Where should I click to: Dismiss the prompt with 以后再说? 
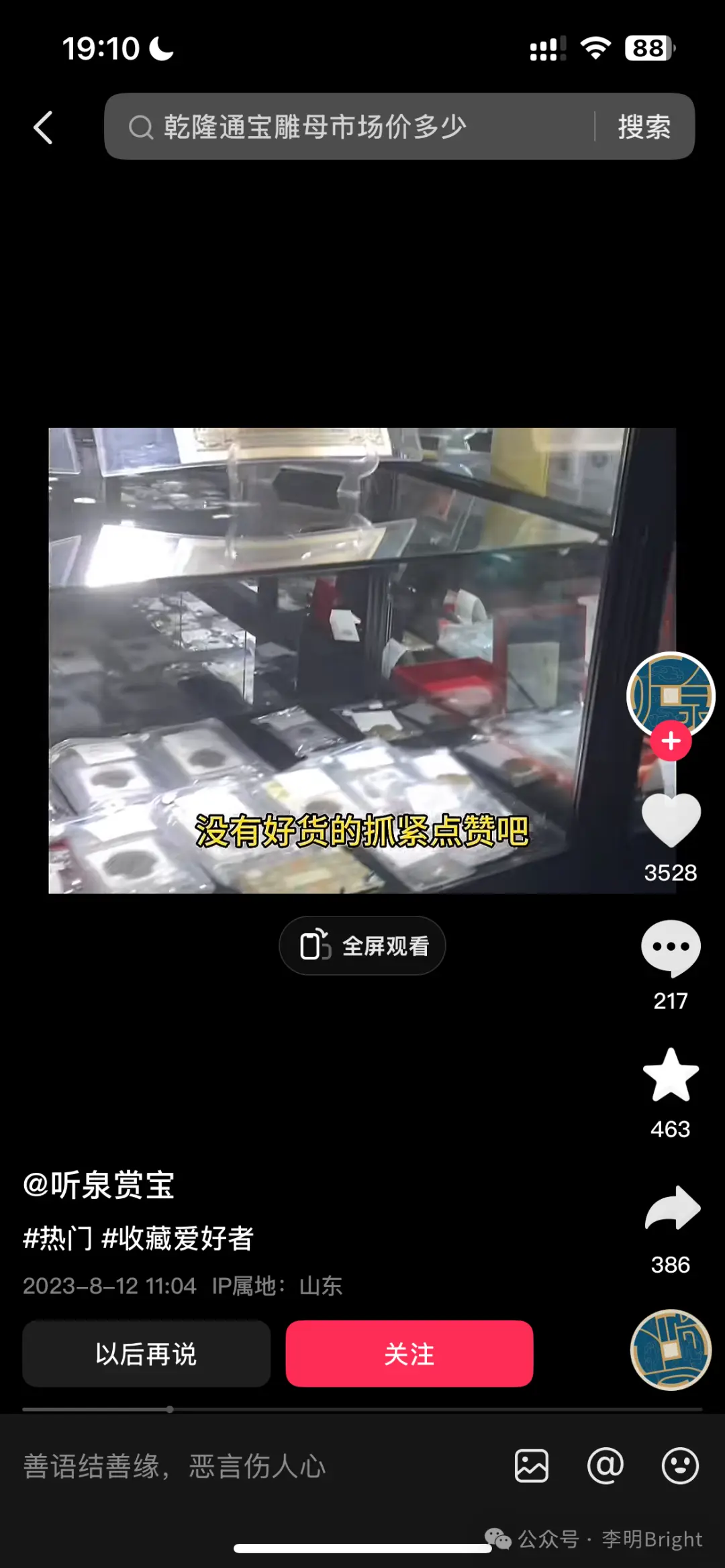[x=146, y=1354]
